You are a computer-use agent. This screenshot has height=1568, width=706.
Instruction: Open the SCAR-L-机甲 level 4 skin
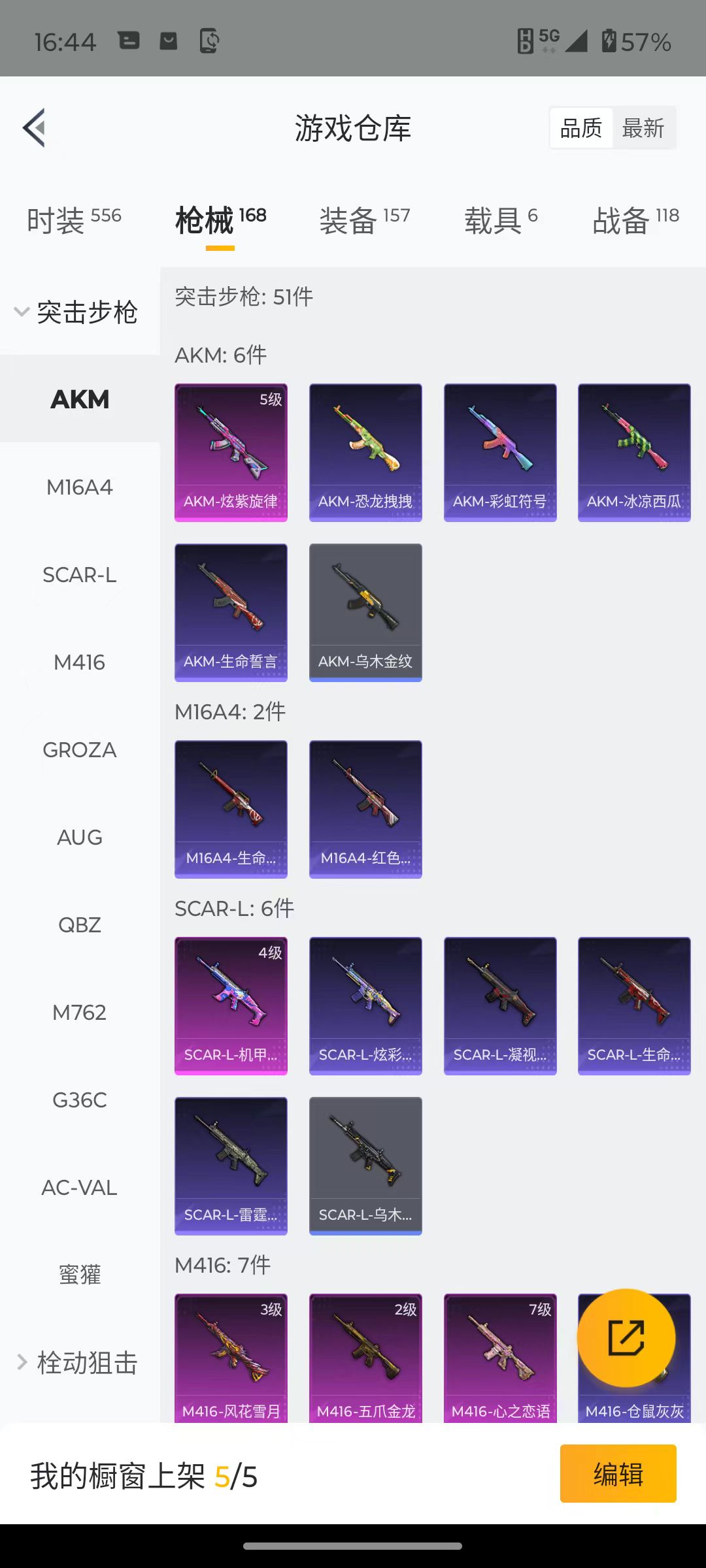(x=231, y=1005)
